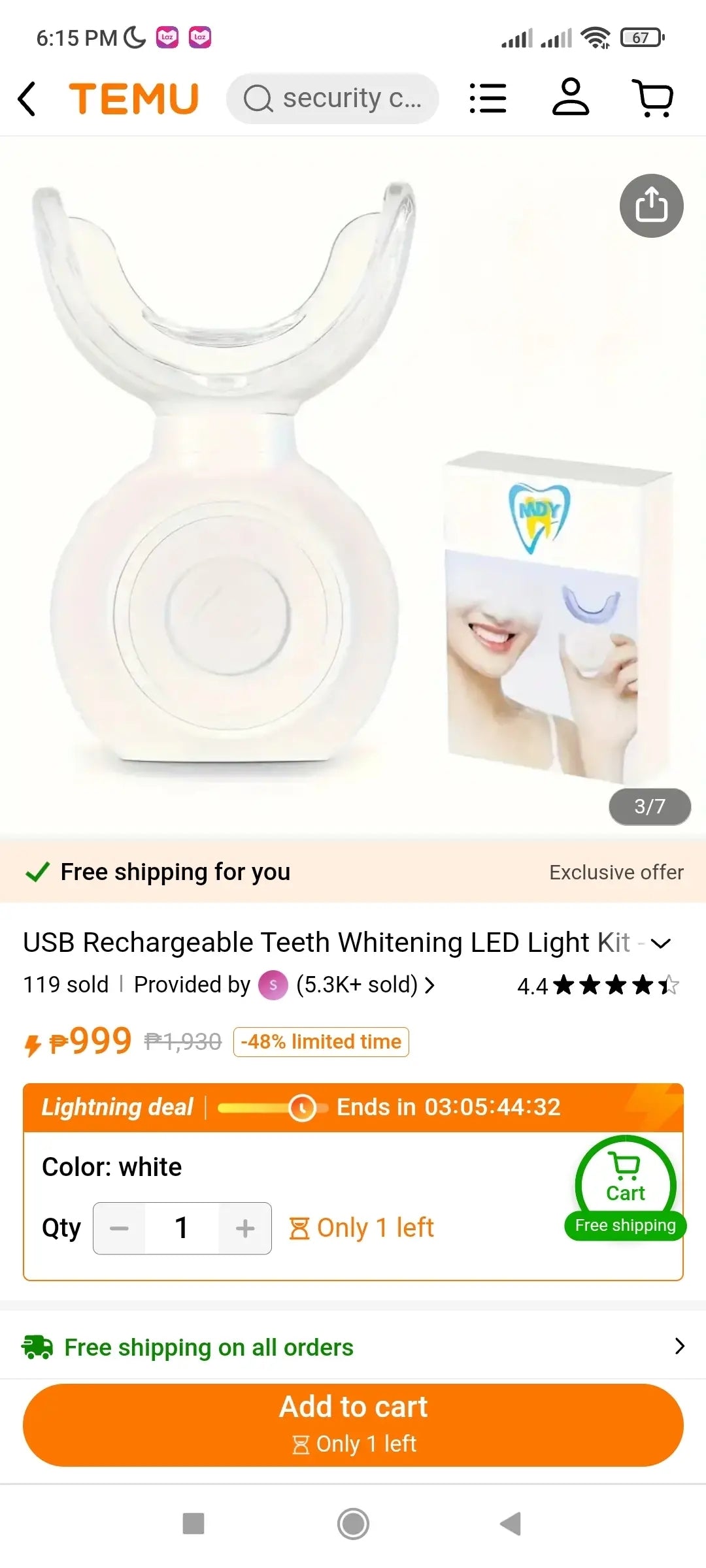Image resolution: width=706 pixels, height=1568 pixels.
Task: Open the search box with security text
Action: click(333, 99)
